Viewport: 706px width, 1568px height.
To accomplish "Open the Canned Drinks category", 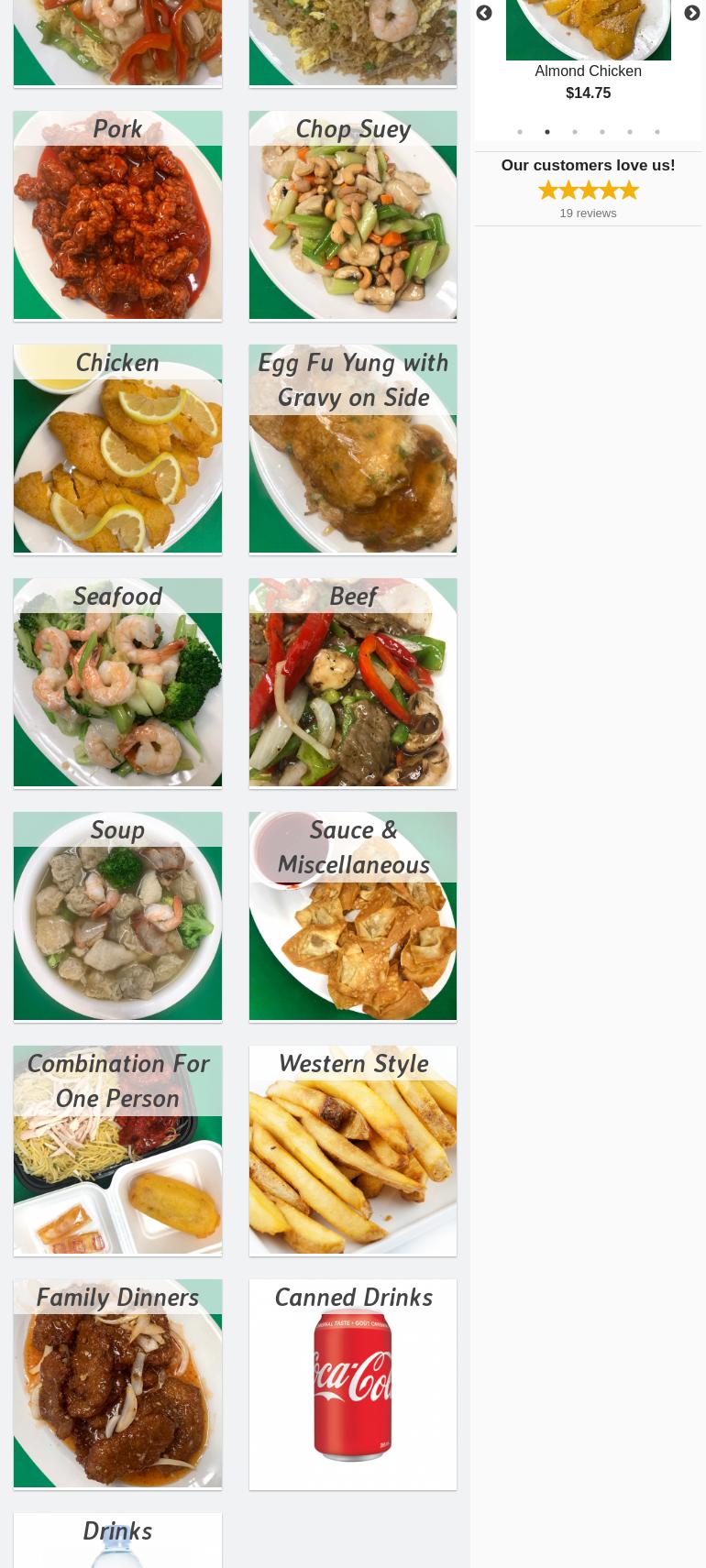I will pos(353,1384).
